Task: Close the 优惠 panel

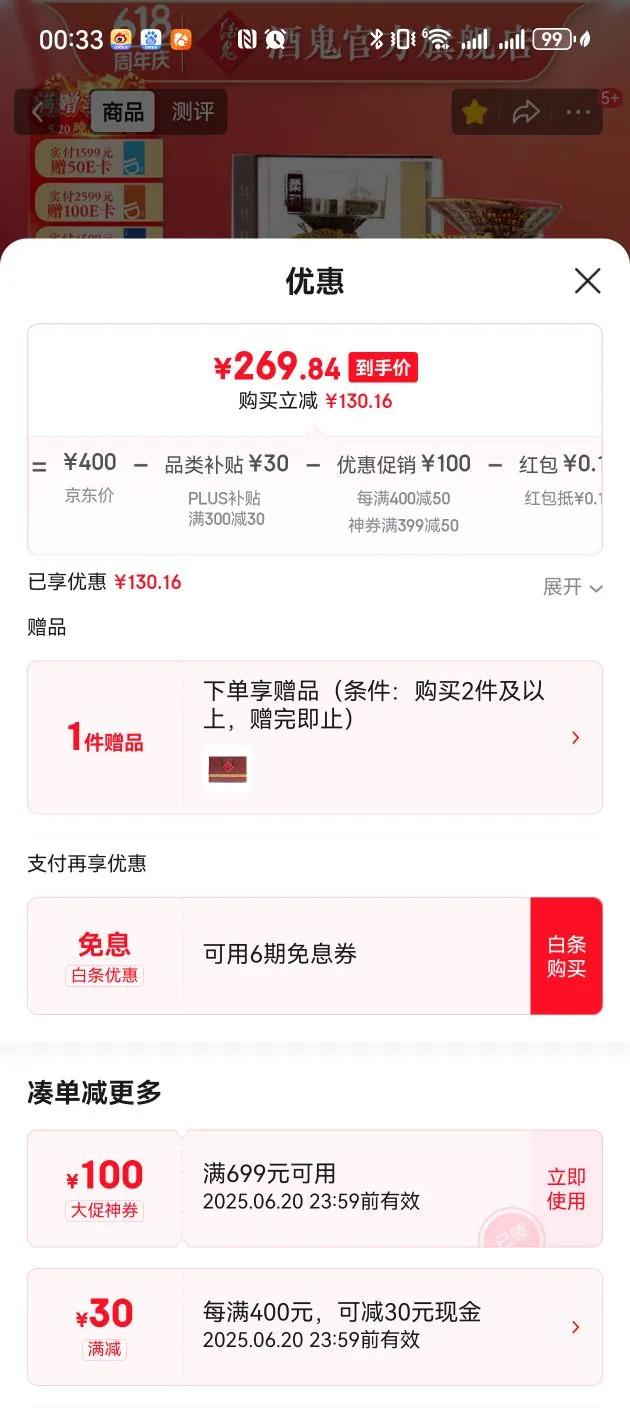Action: tap(587, 281)
